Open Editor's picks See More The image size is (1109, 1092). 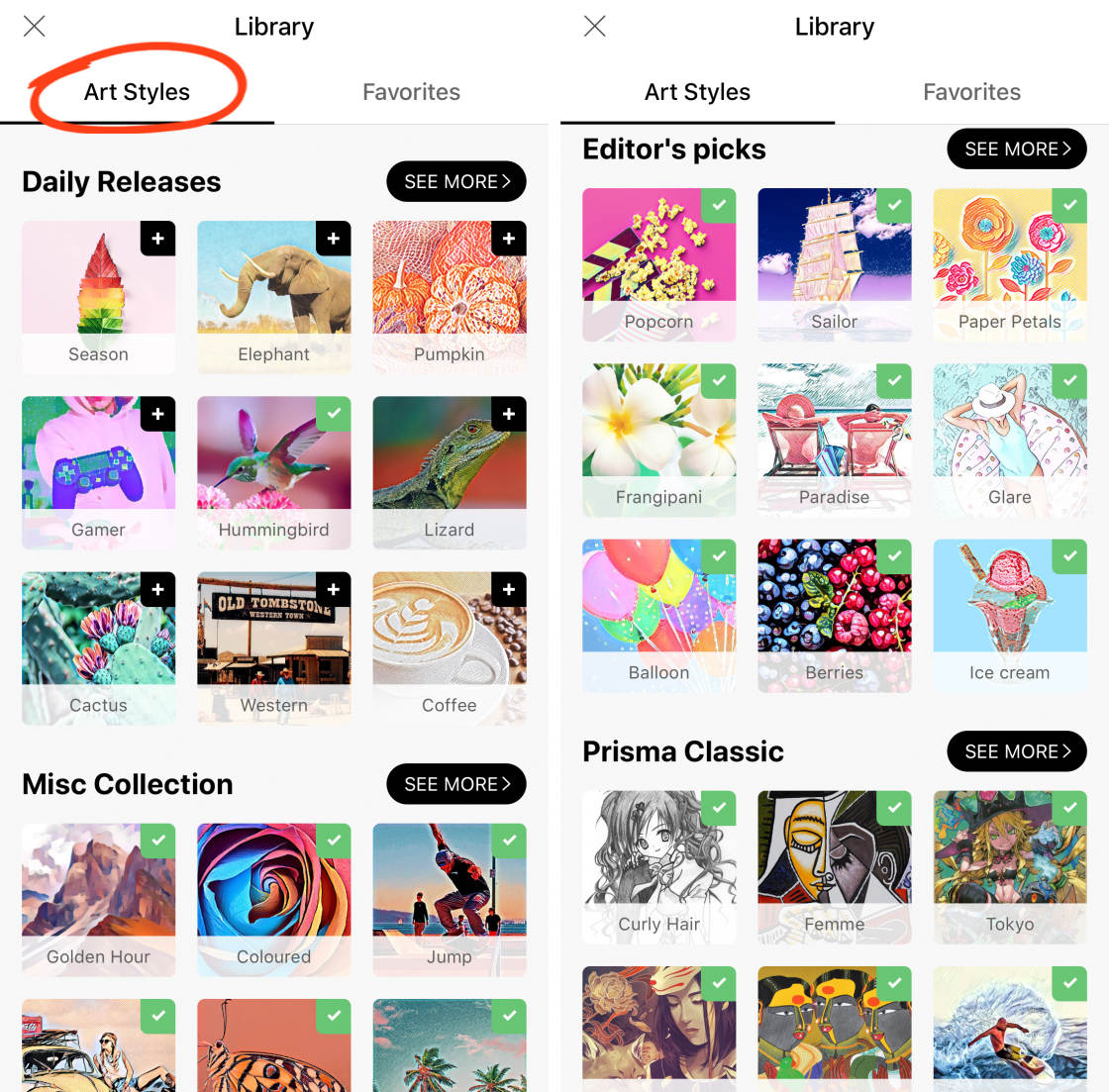pos(1016,149)
